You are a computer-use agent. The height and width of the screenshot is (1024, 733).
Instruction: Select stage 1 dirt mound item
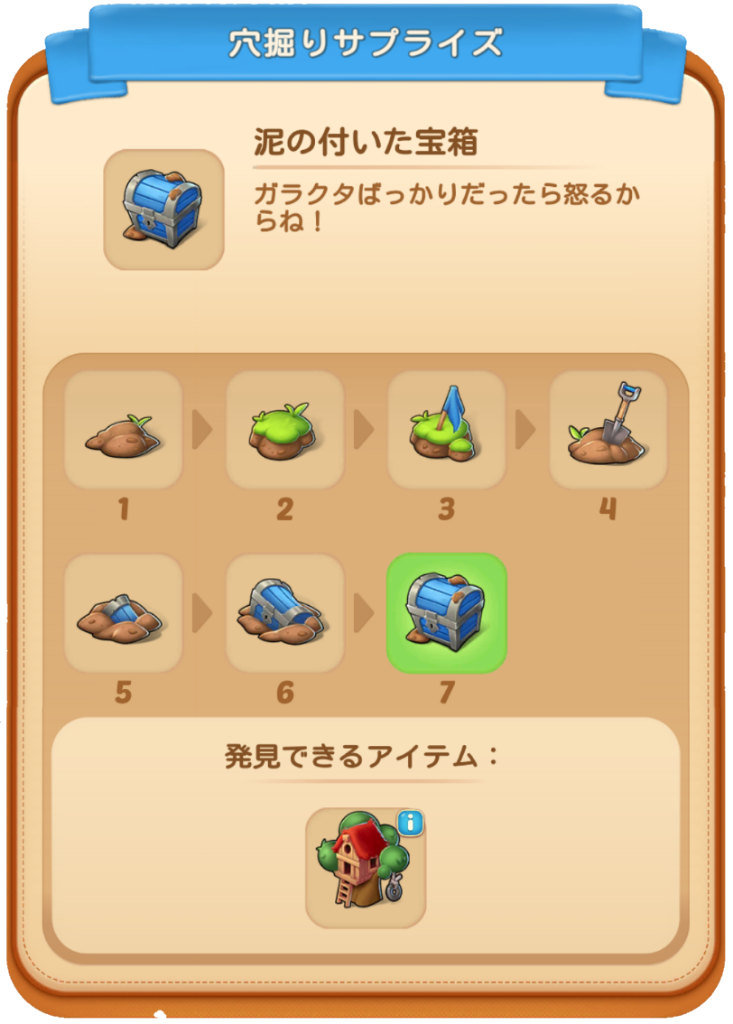(123, 430)
